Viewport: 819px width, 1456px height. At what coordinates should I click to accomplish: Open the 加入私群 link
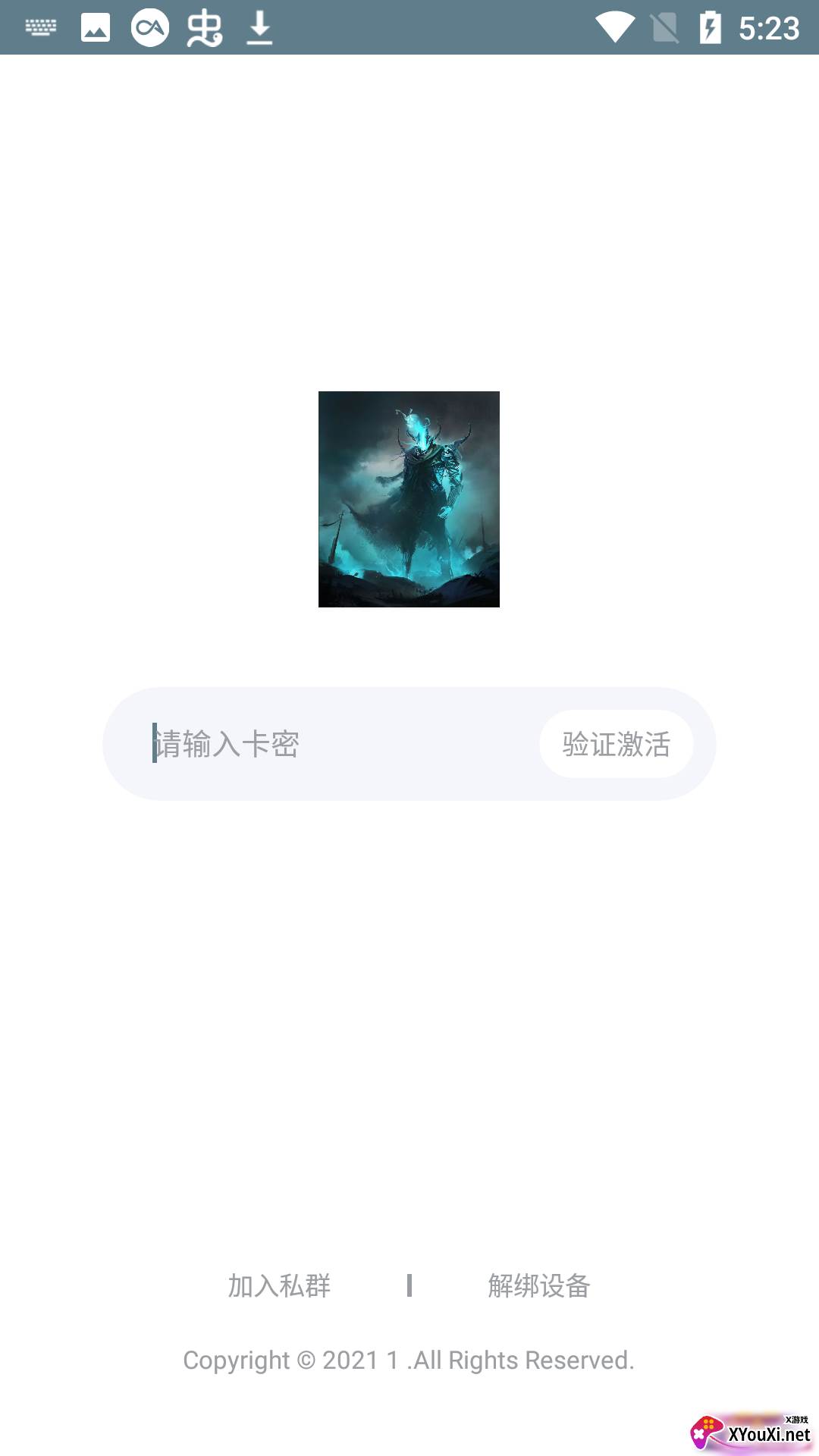pyautogui.click(x=279, y=1285)
